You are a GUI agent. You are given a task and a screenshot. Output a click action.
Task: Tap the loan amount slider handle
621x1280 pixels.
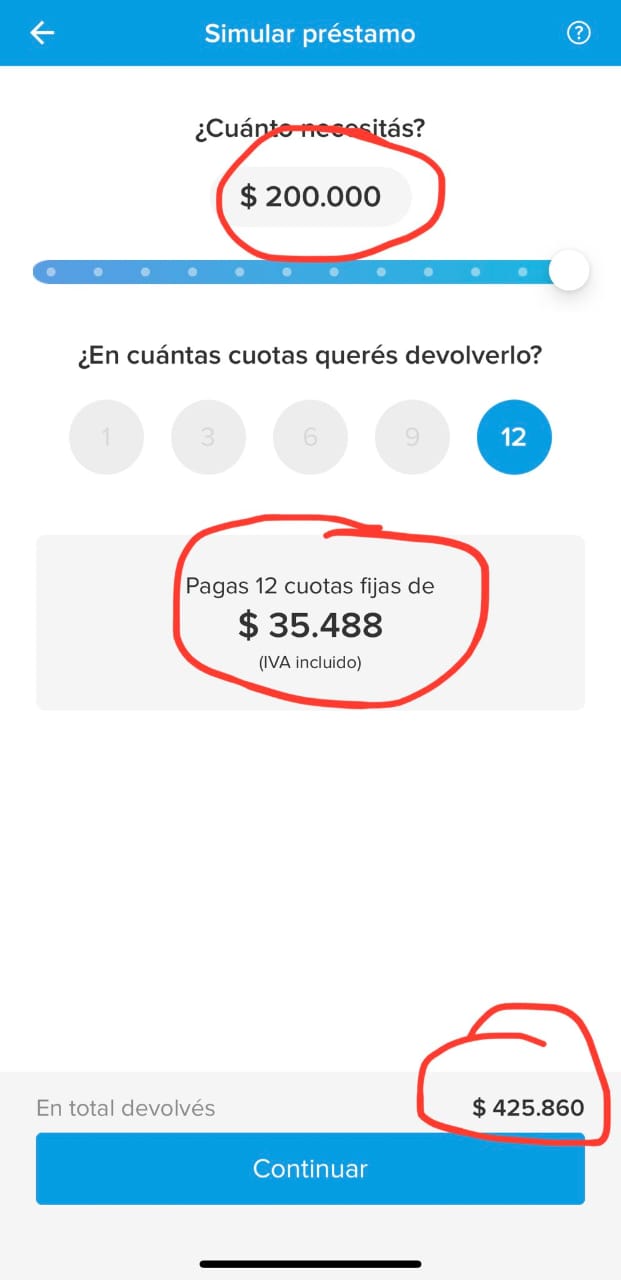(569, 271)
